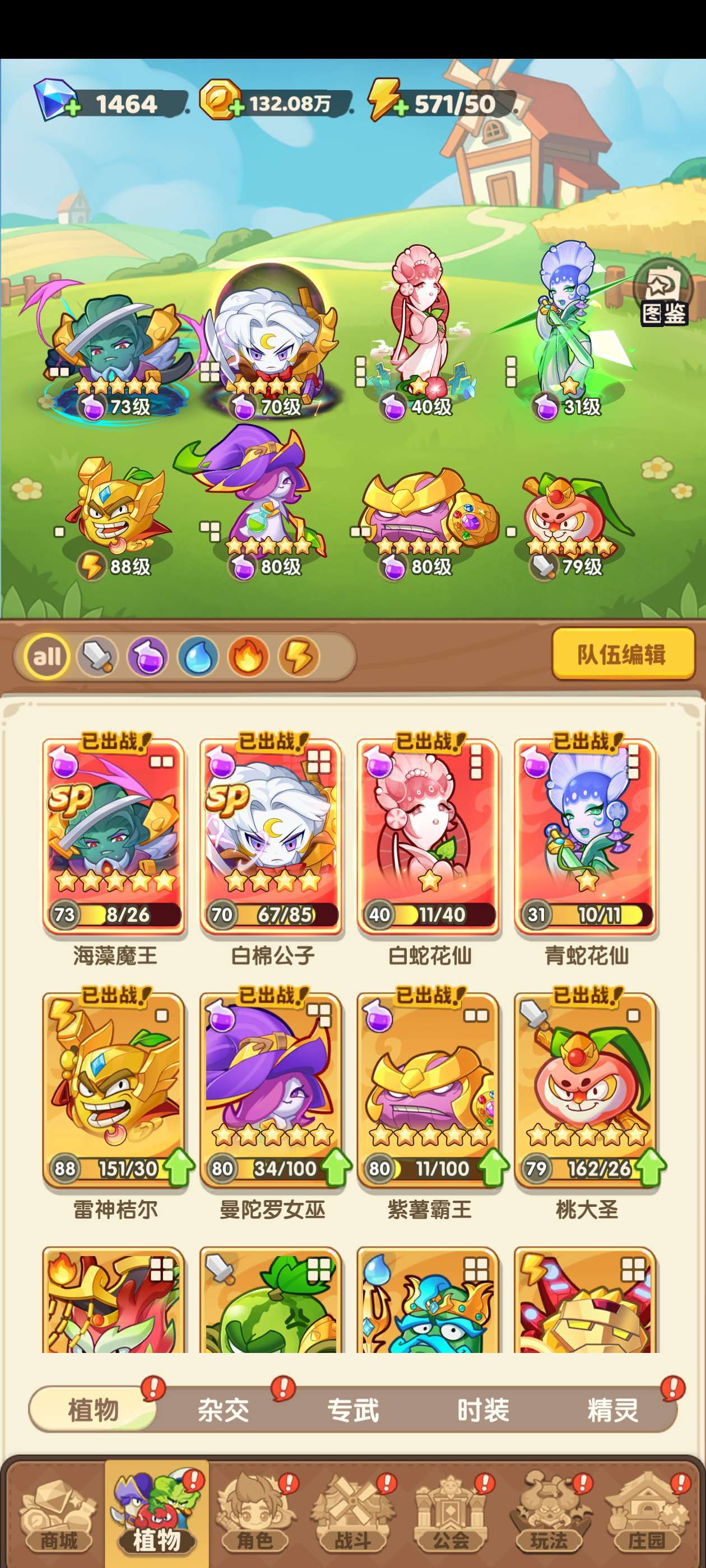
Task: Switch to the 时装 tab
Action: 483,1410
